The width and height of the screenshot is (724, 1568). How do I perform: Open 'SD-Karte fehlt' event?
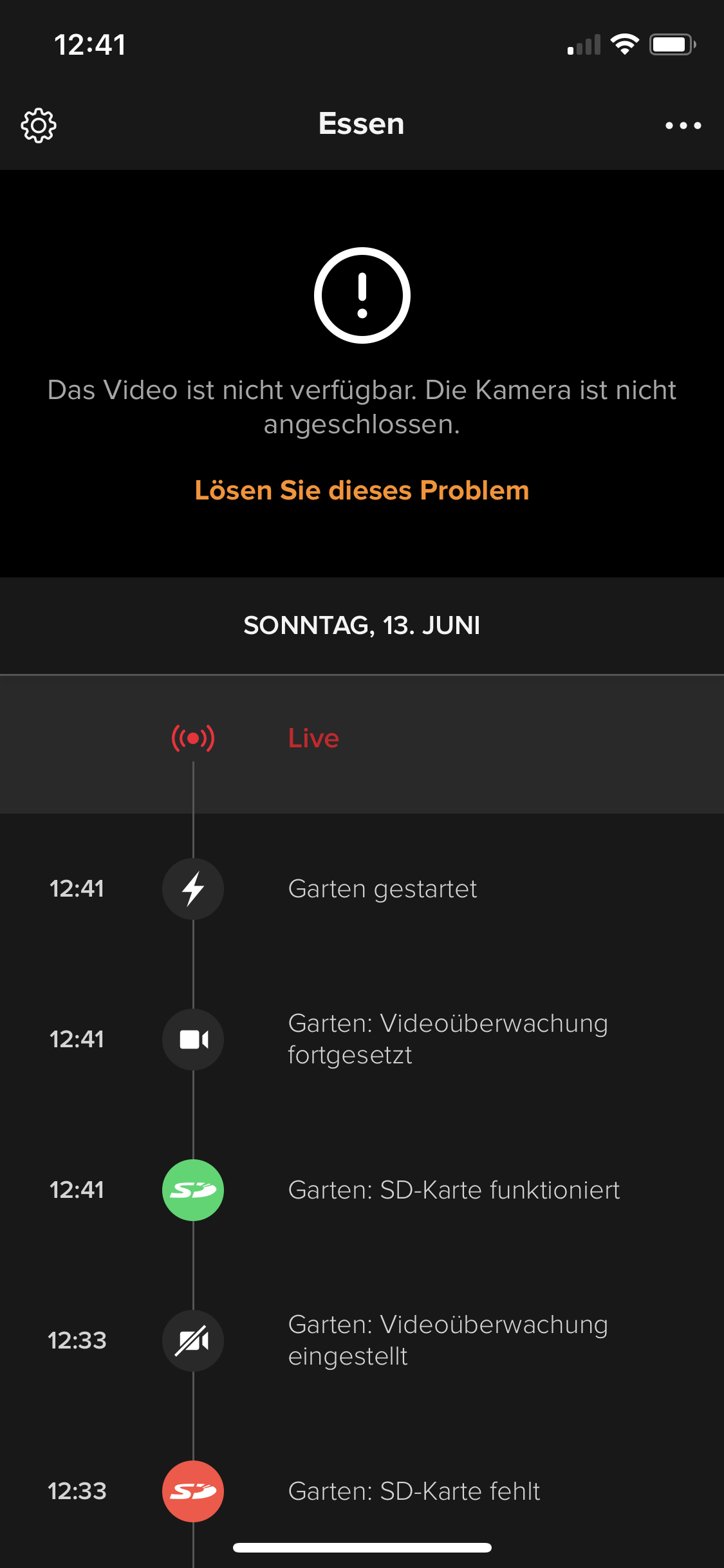tap(413, 1491)
